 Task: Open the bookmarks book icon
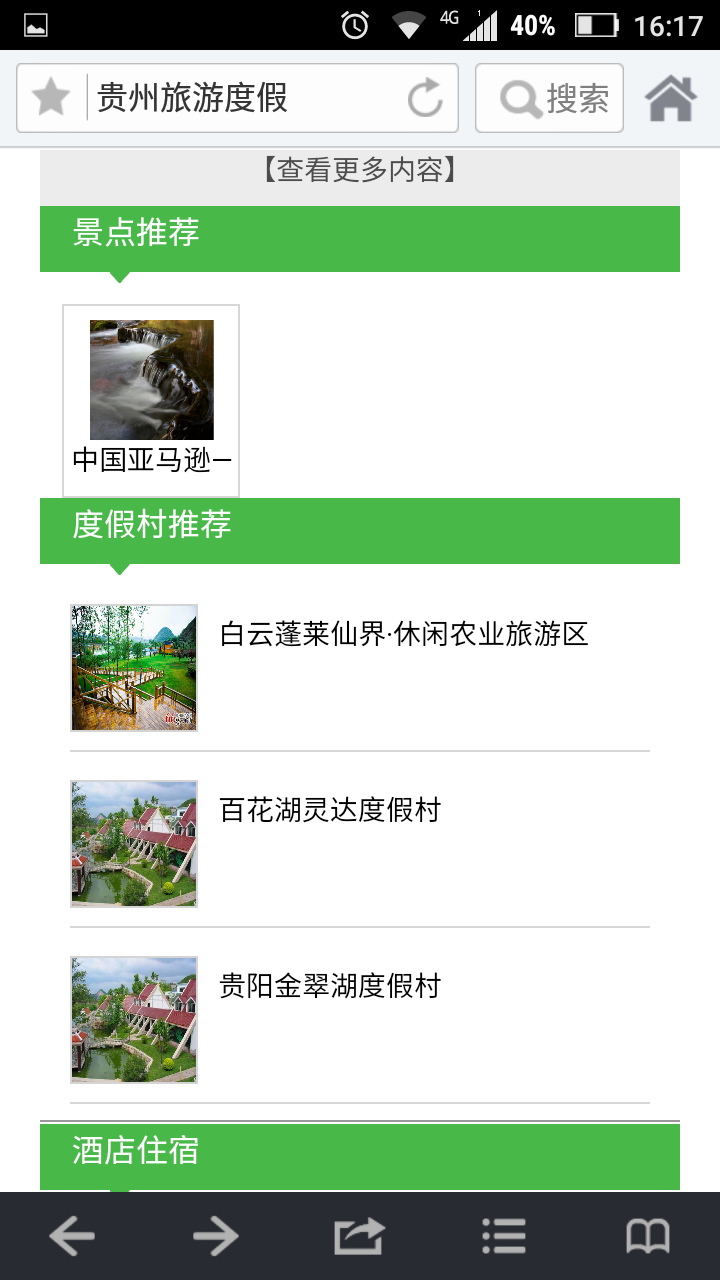click(x=648, y=1237)
